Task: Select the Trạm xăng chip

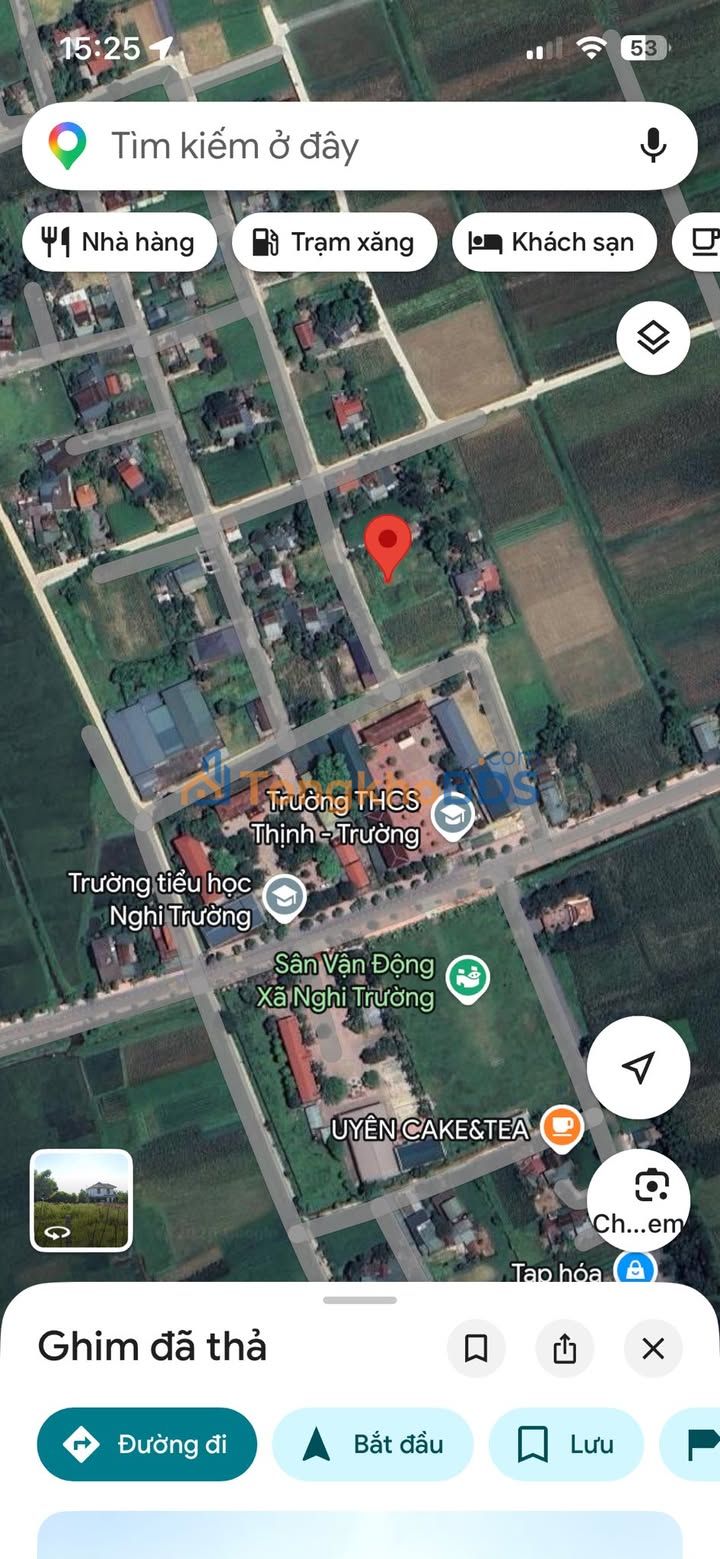Action: (334, 242)
